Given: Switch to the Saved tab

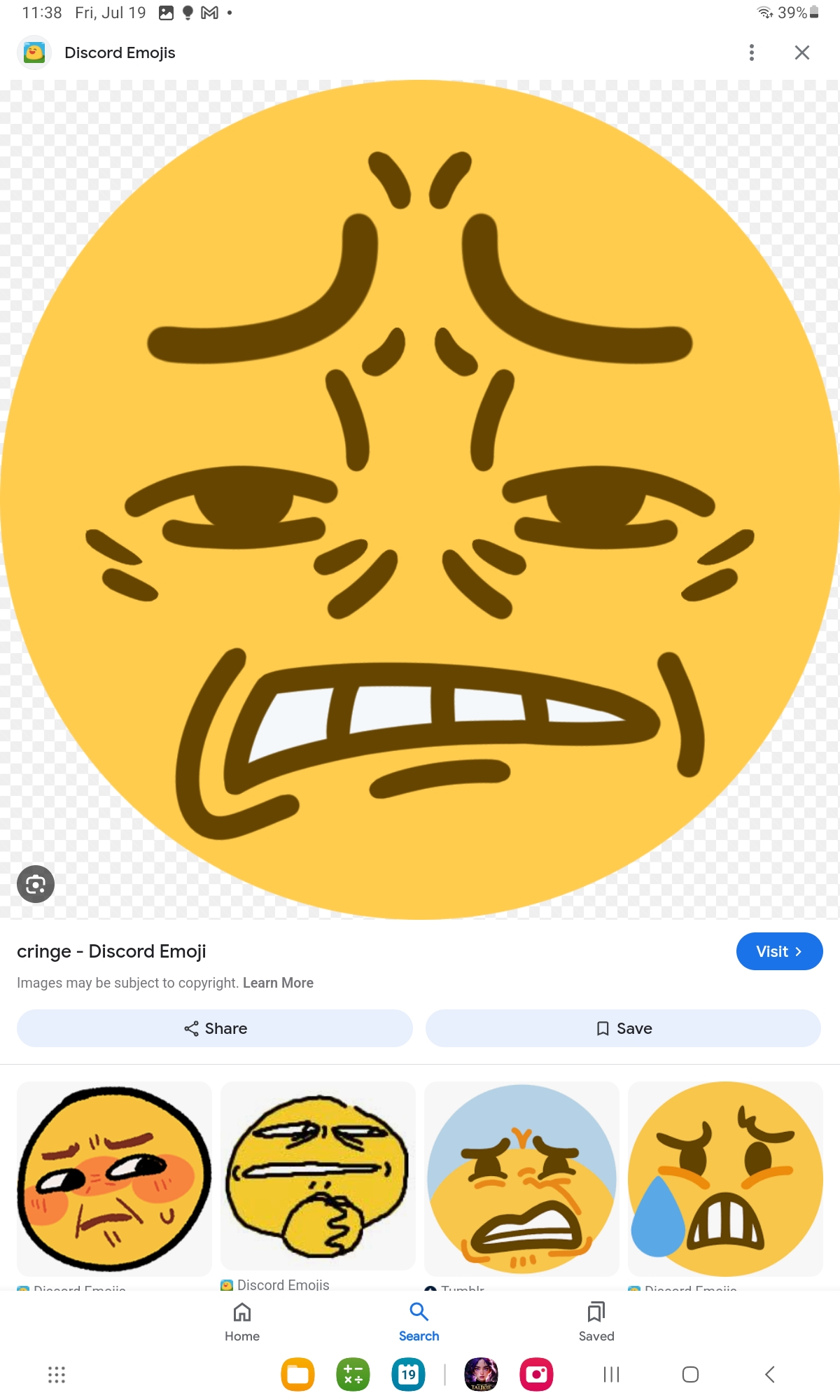Looking at the screenshot, I should [x=596, y=1321].
